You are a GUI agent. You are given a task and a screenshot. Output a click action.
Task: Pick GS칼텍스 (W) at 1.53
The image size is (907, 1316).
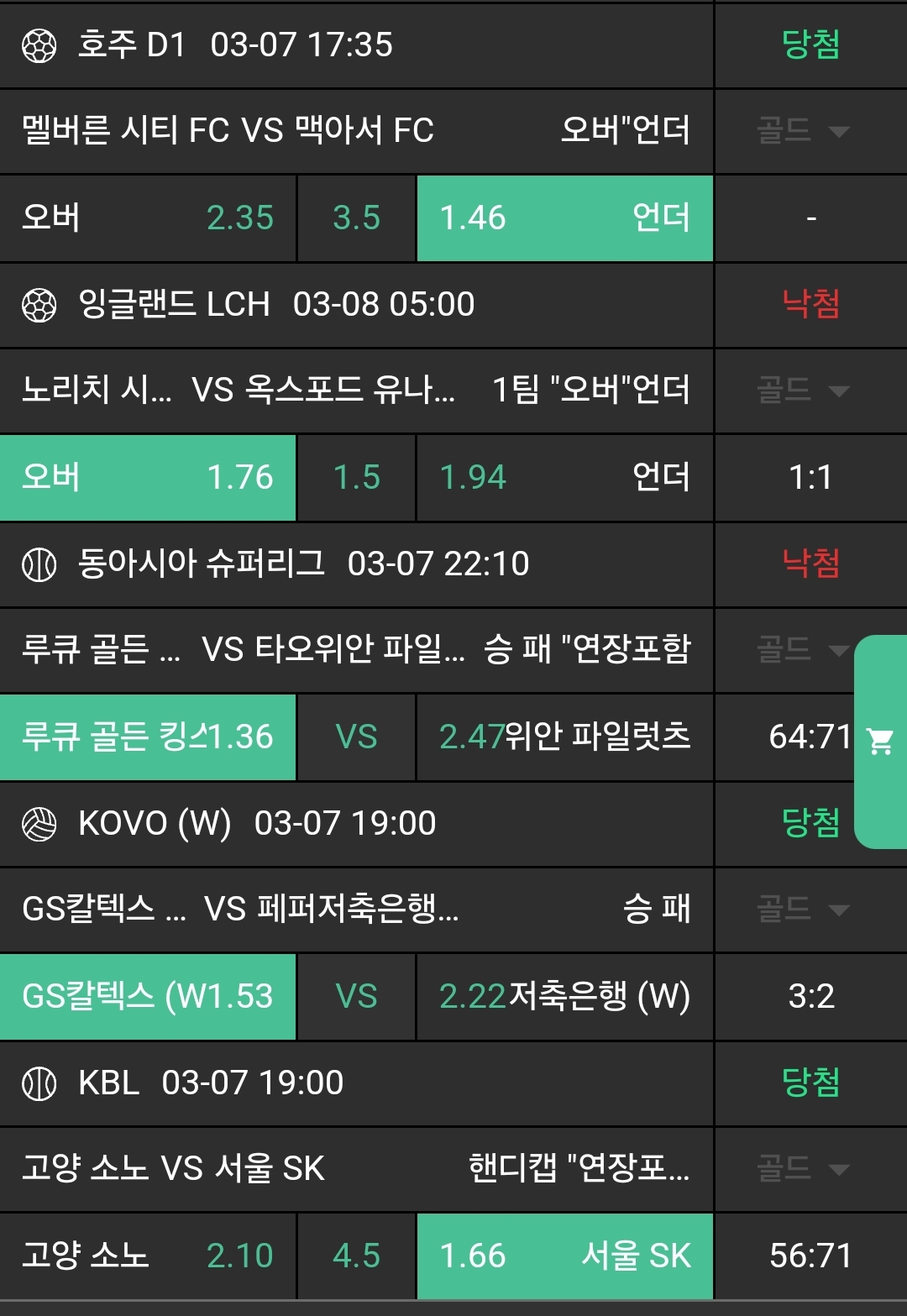click(148, 997)
